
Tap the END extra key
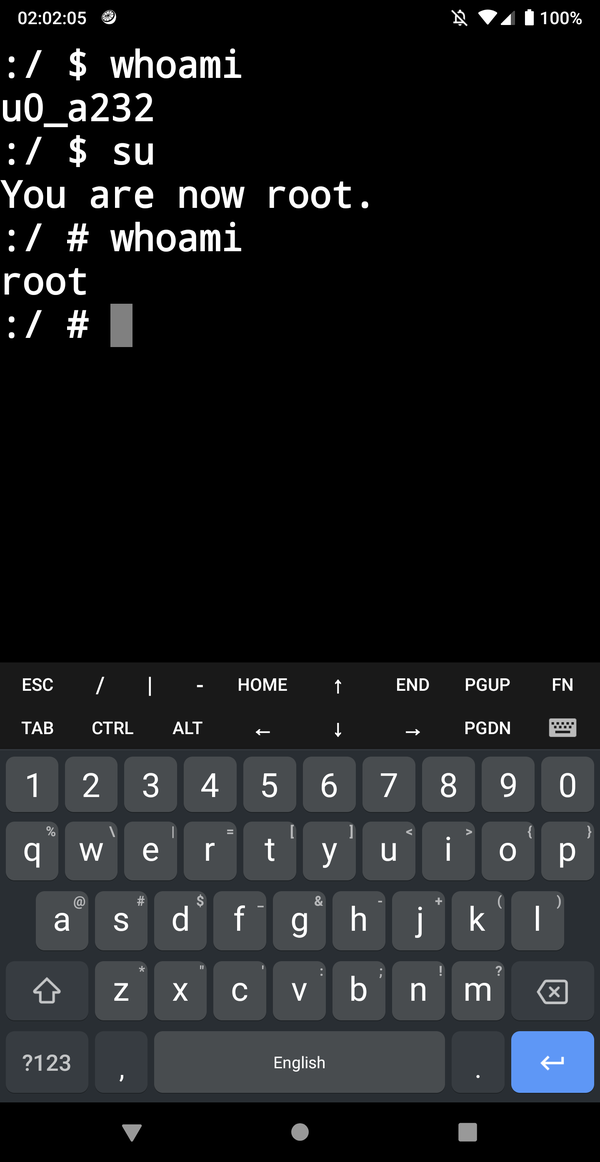[x=413, y=685]
